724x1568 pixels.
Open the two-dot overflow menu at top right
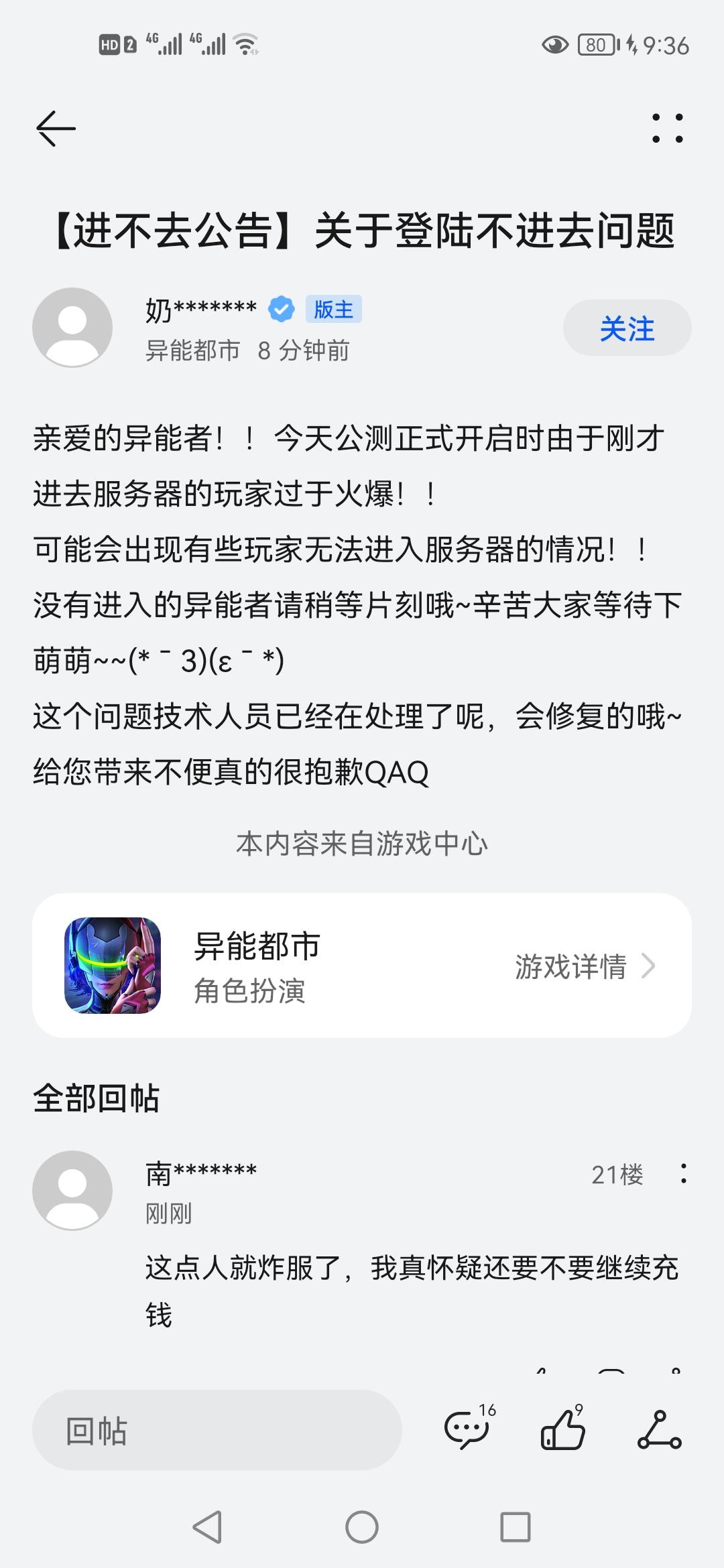tap(666, 127)
